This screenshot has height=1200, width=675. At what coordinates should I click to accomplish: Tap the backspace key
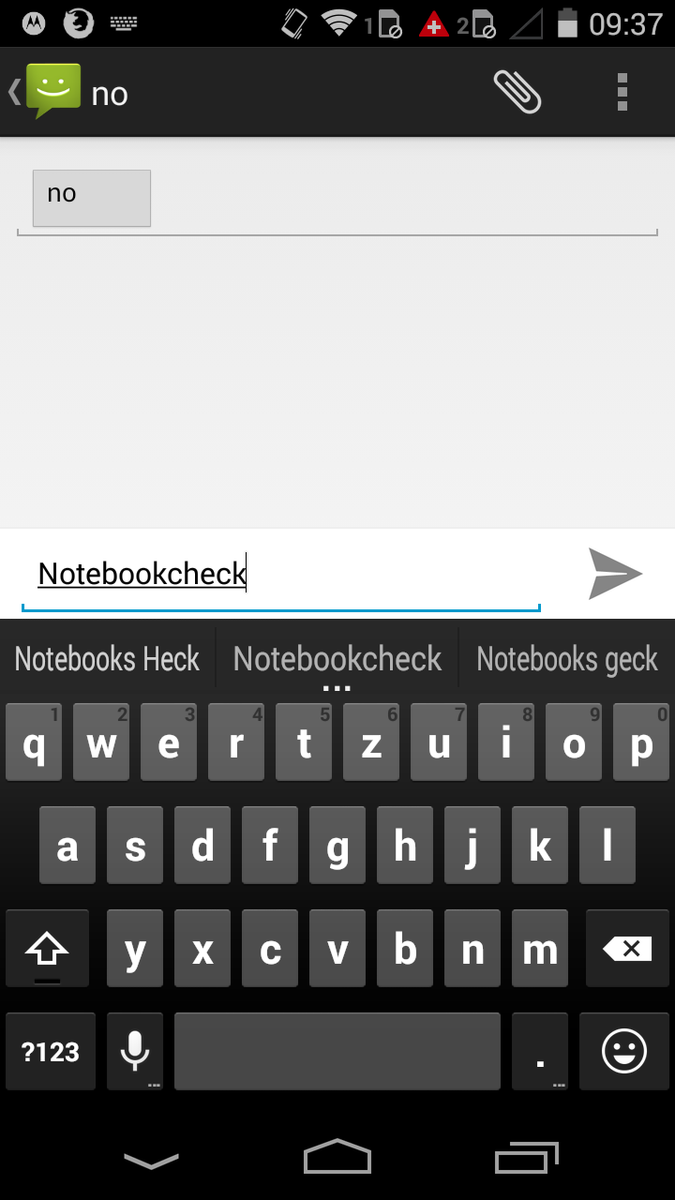coord(627,949)
